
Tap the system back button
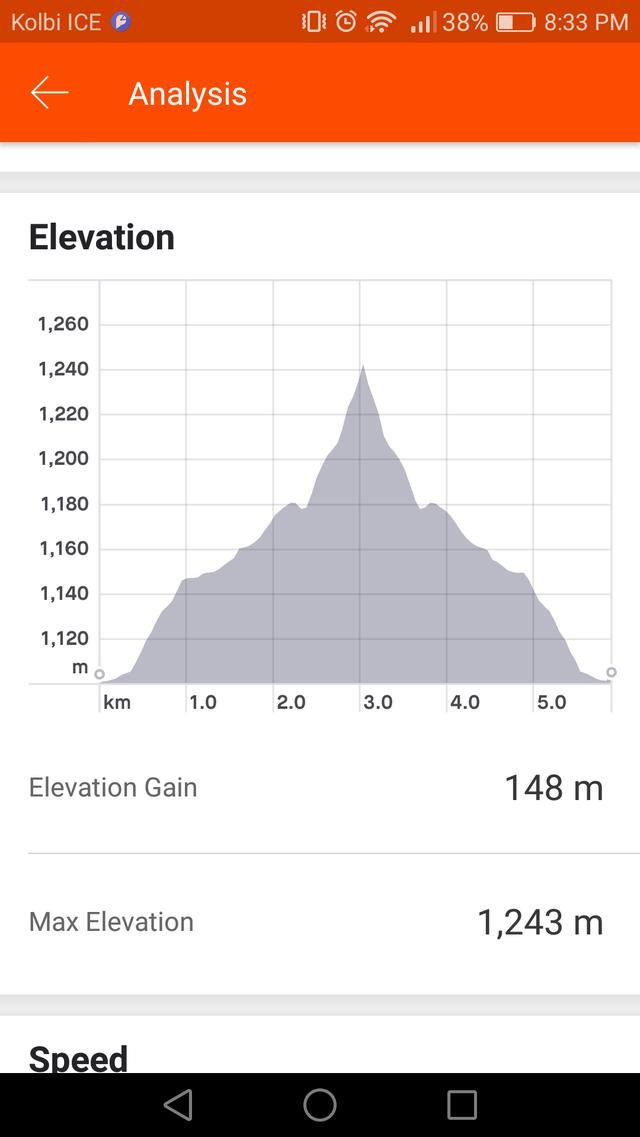(x=178, y=1105)
